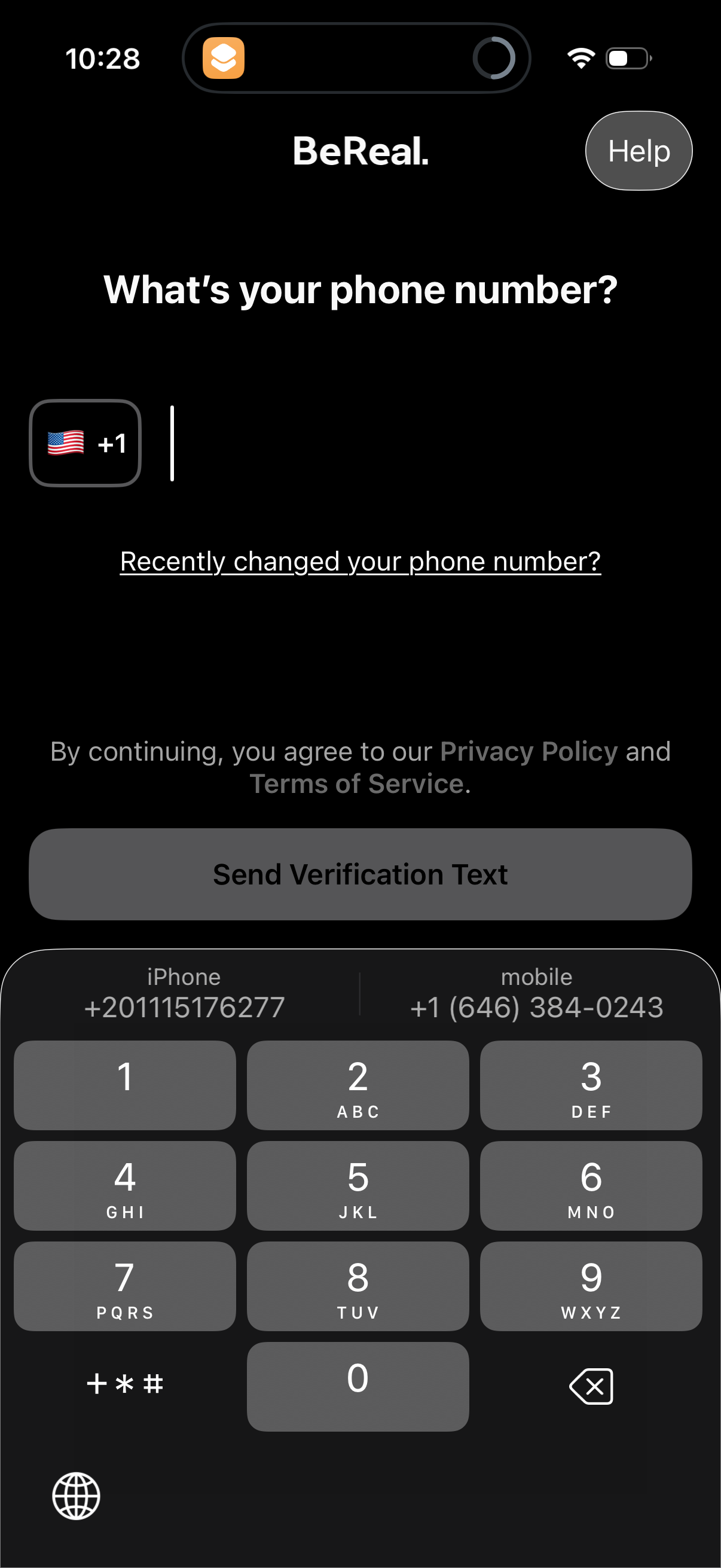
Task: Tap the Send Verification Text button
Action: click(x=360, y=874)
